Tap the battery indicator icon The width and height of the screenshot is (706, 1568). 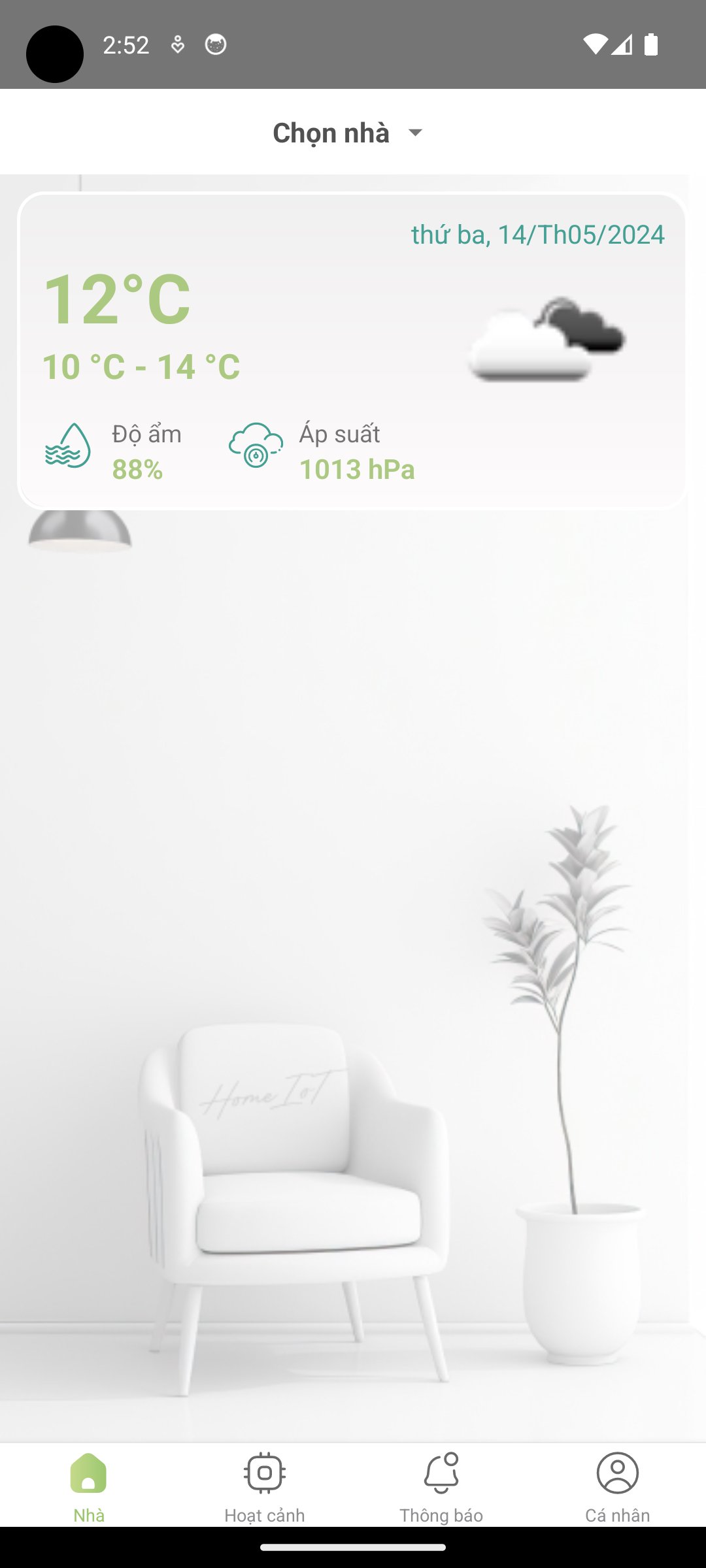[x=651, y=44]
